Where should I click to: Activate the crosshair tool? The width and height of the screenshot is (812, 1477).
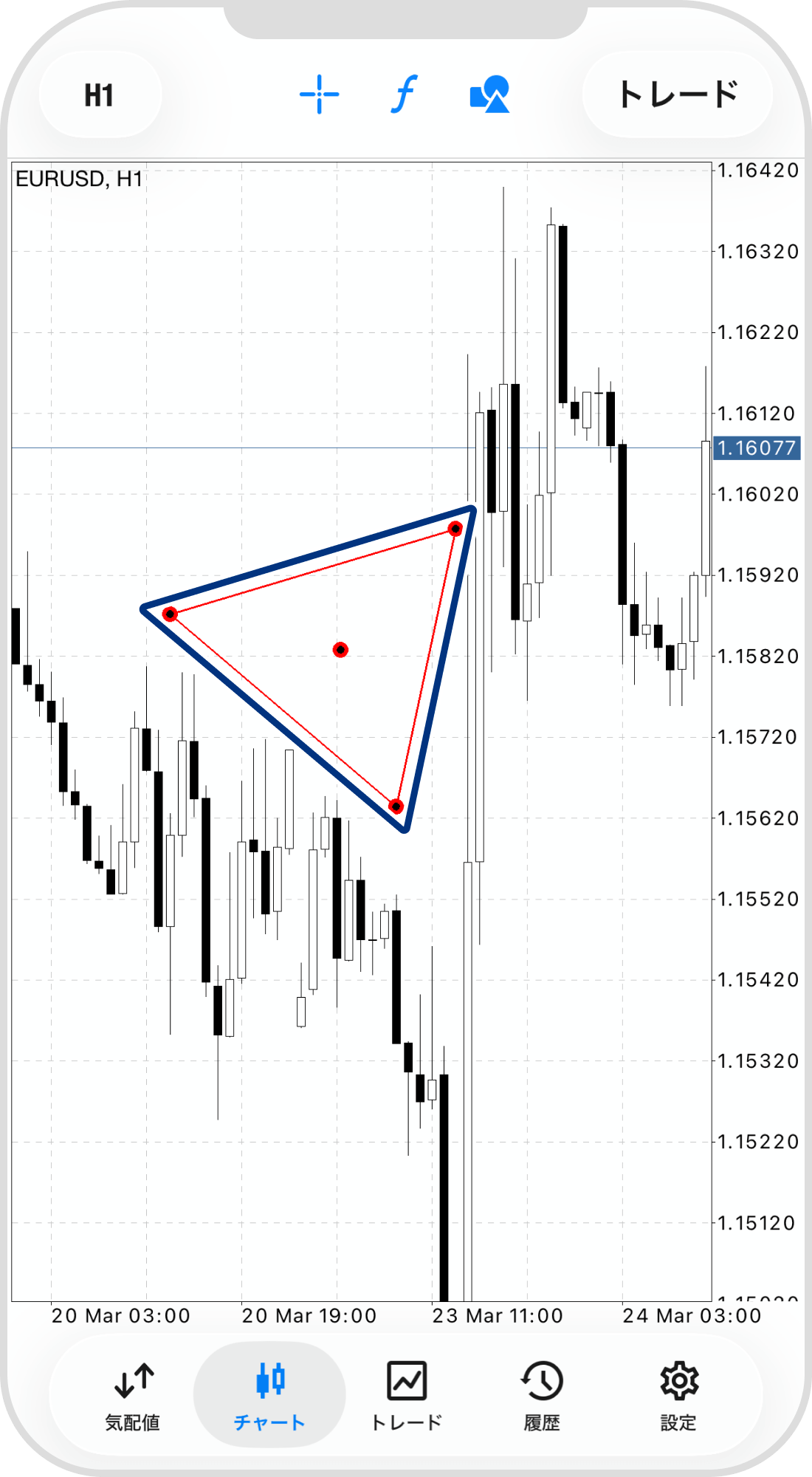coord(319,95)
